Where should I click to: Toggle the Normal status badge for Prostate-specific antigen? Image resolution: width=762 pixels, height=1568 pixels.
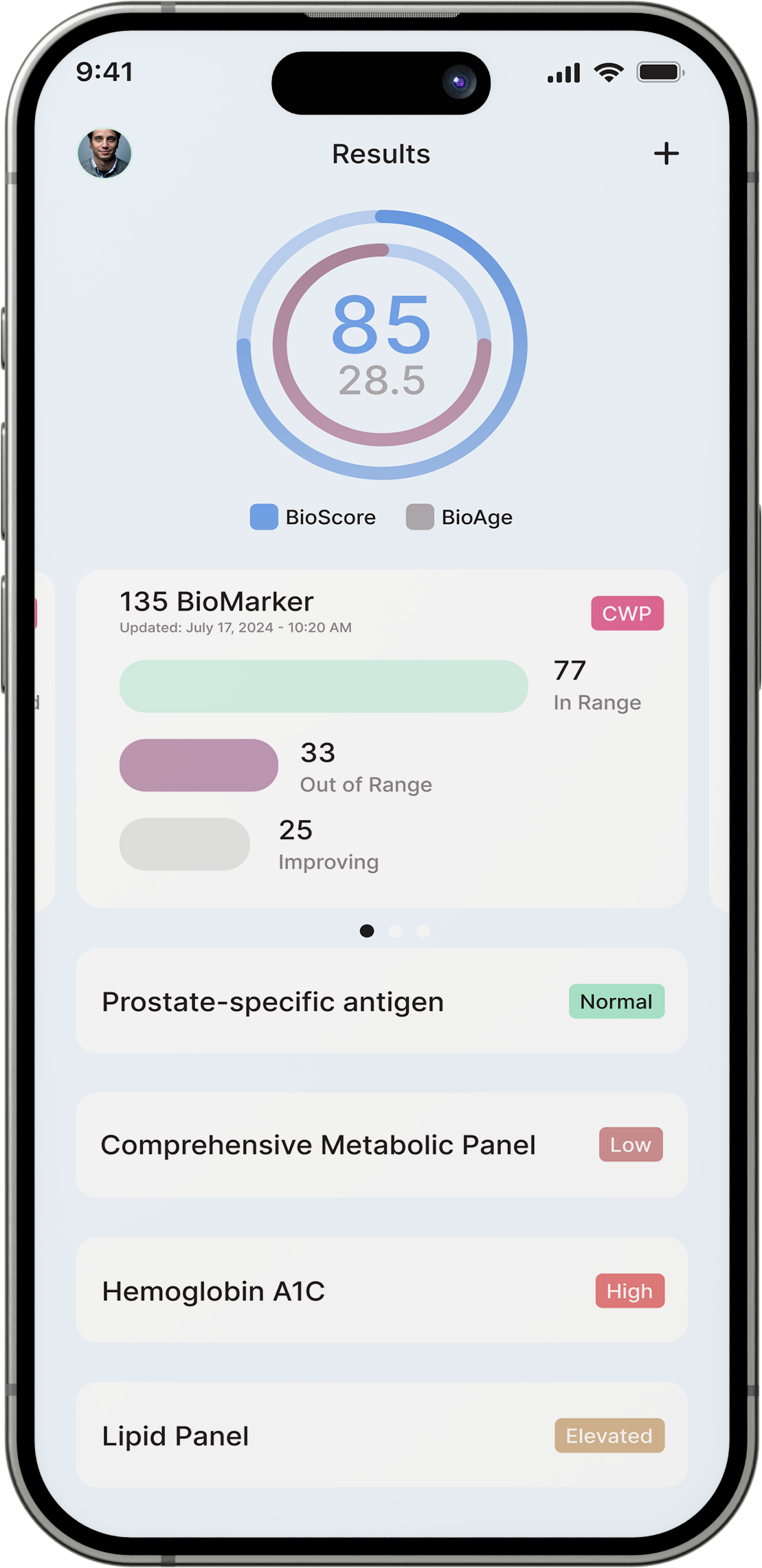click(616, 1001)
